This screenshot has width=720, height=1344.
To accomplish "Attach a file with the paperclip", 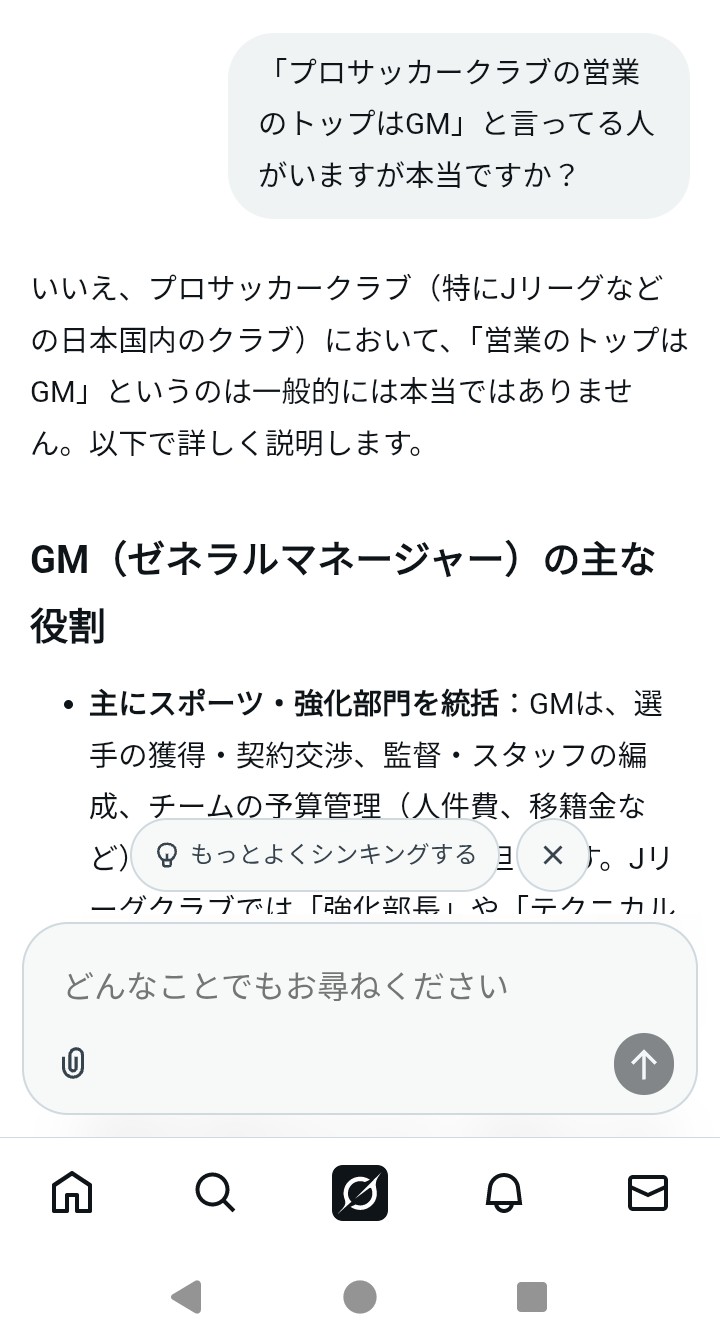I will pyautogui.click(x=73, y=1063).
